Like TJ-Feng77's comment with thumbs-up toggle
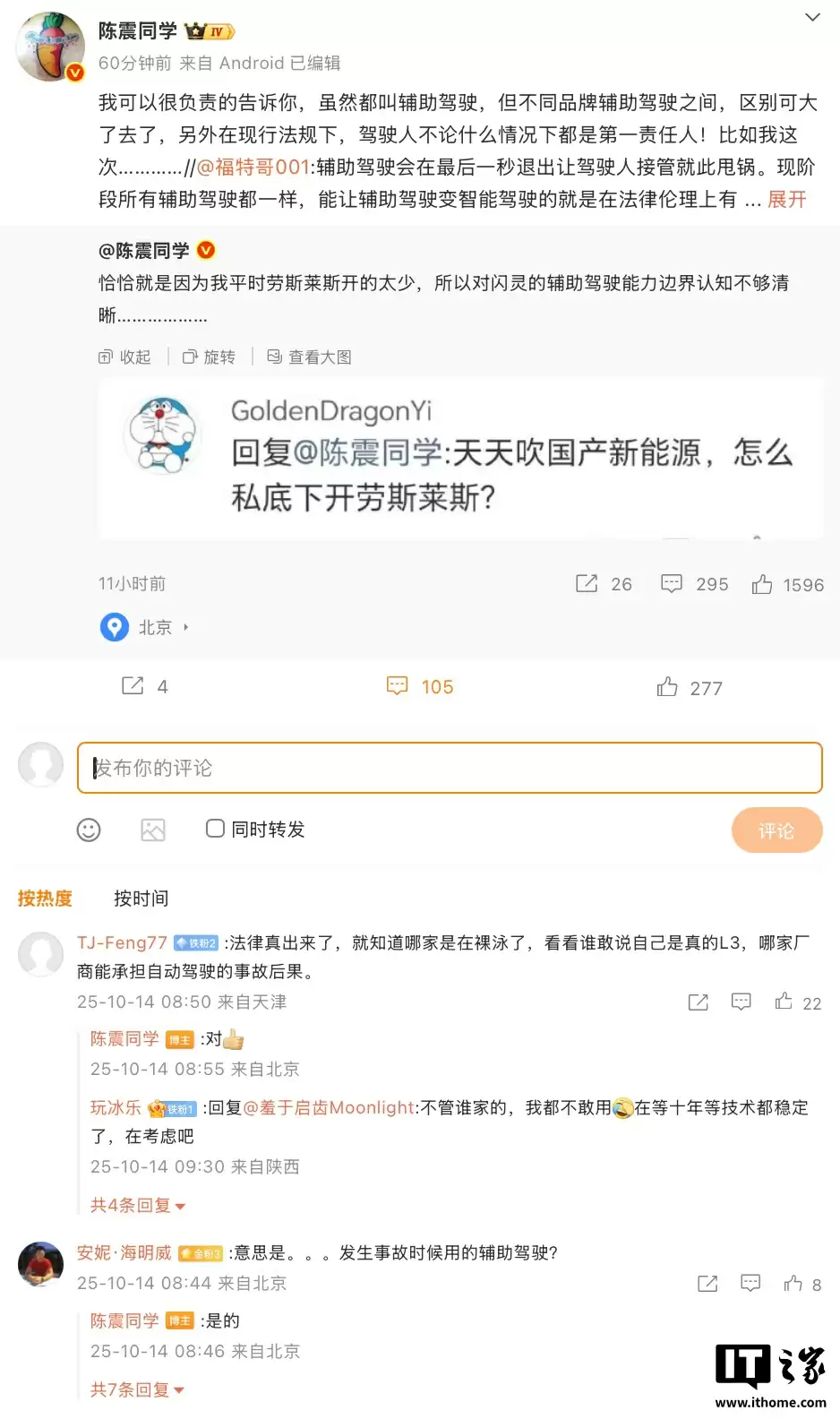Screen dimensions: 840x1419 tap(784, 1002)
